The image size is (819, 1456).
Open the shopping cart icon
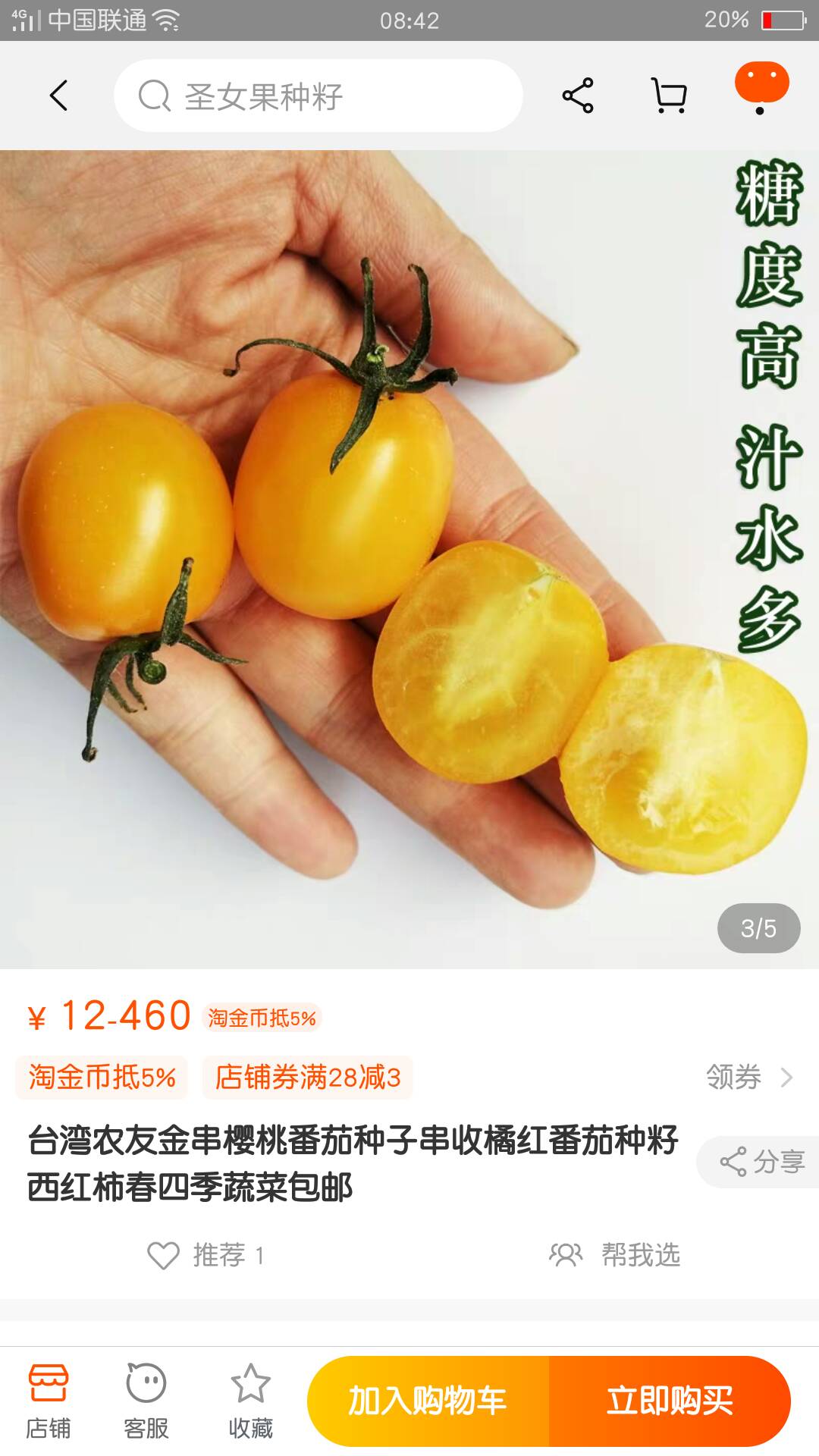669,96
